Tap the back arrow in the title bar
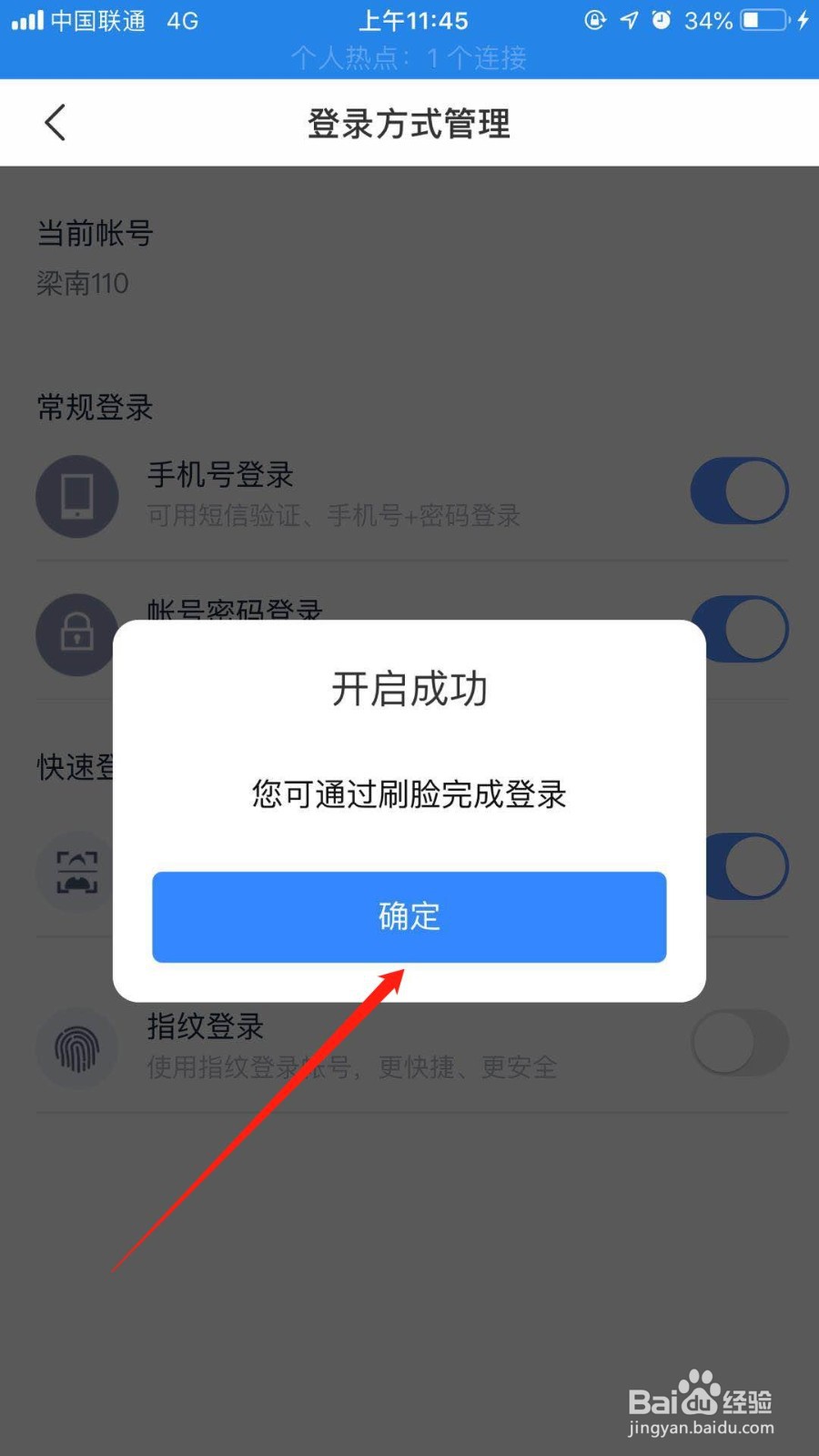 (55, 122)
